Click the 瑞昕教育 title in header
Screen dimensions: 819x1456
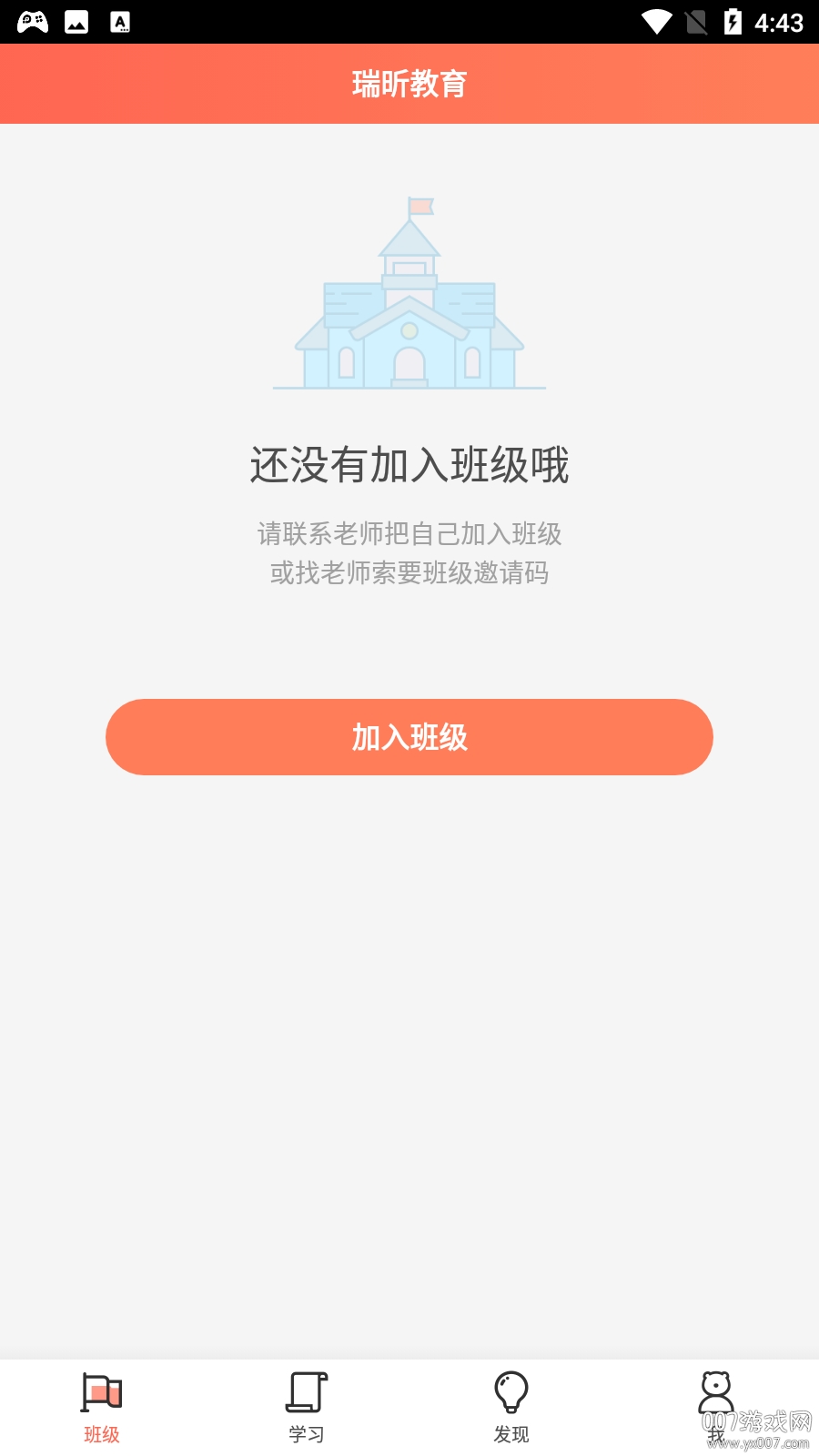click(409, 83)
